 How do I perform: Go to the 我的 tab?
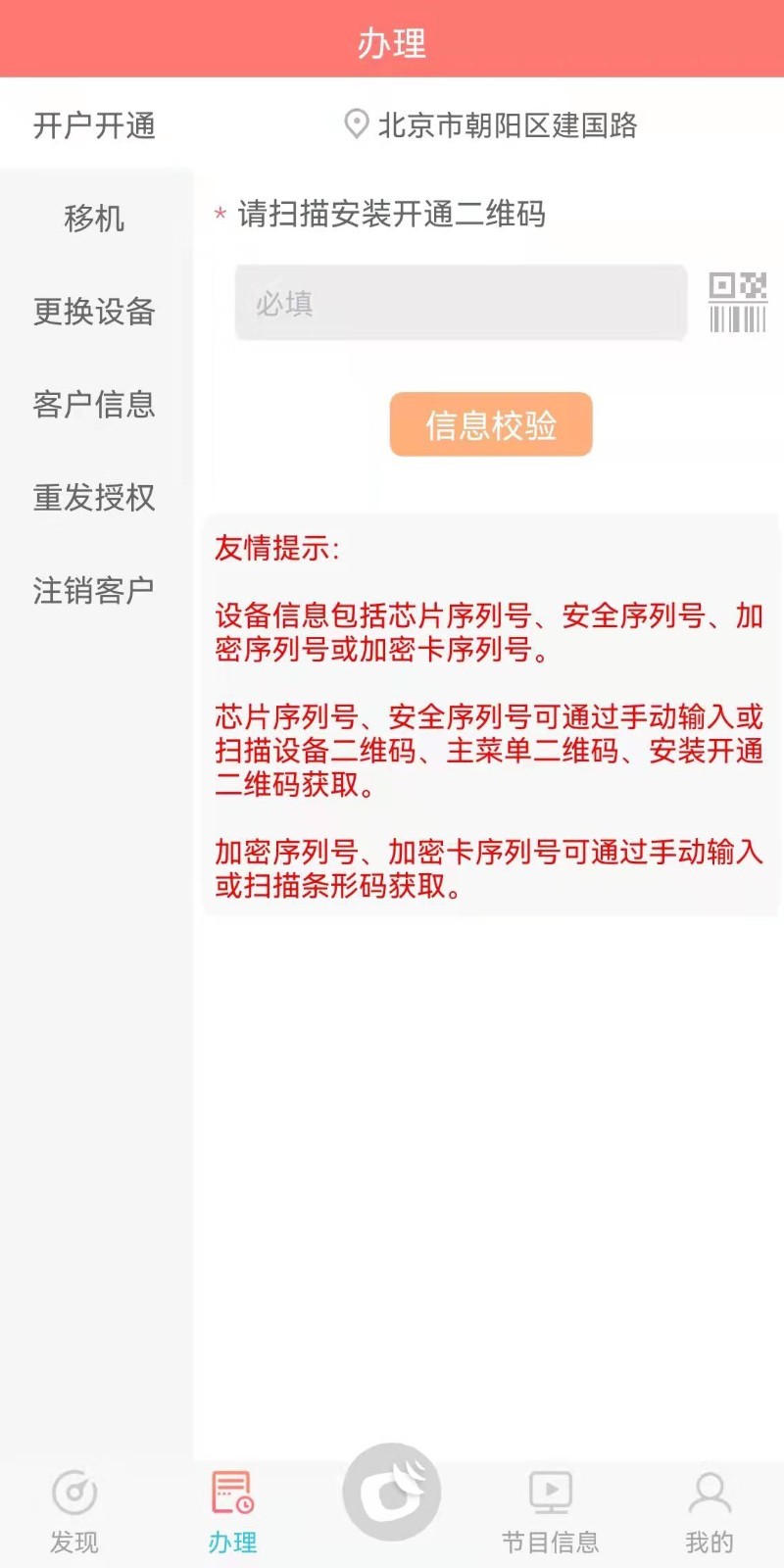710,1512
